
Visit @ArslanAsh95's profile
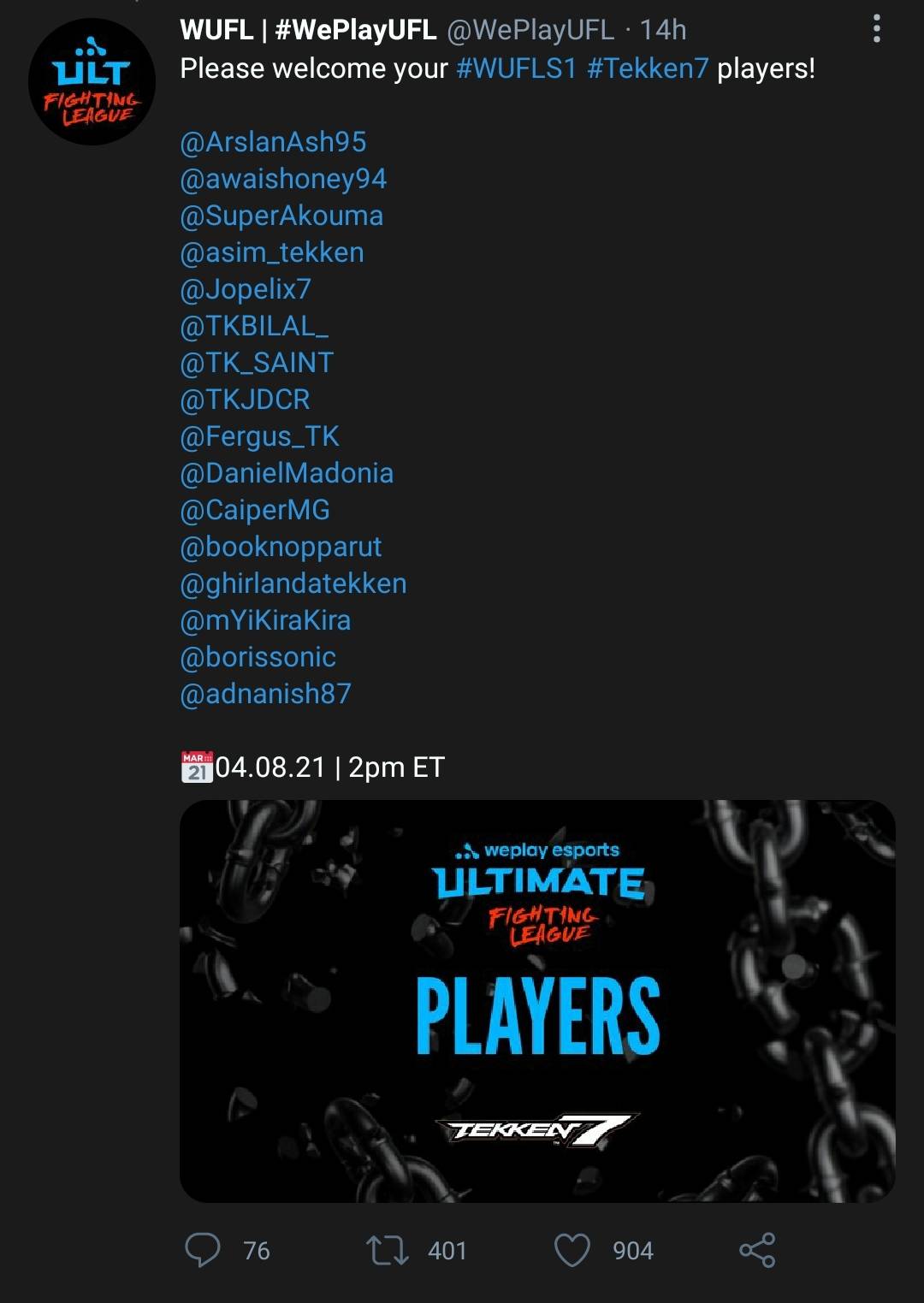click(x=273, y=142)
